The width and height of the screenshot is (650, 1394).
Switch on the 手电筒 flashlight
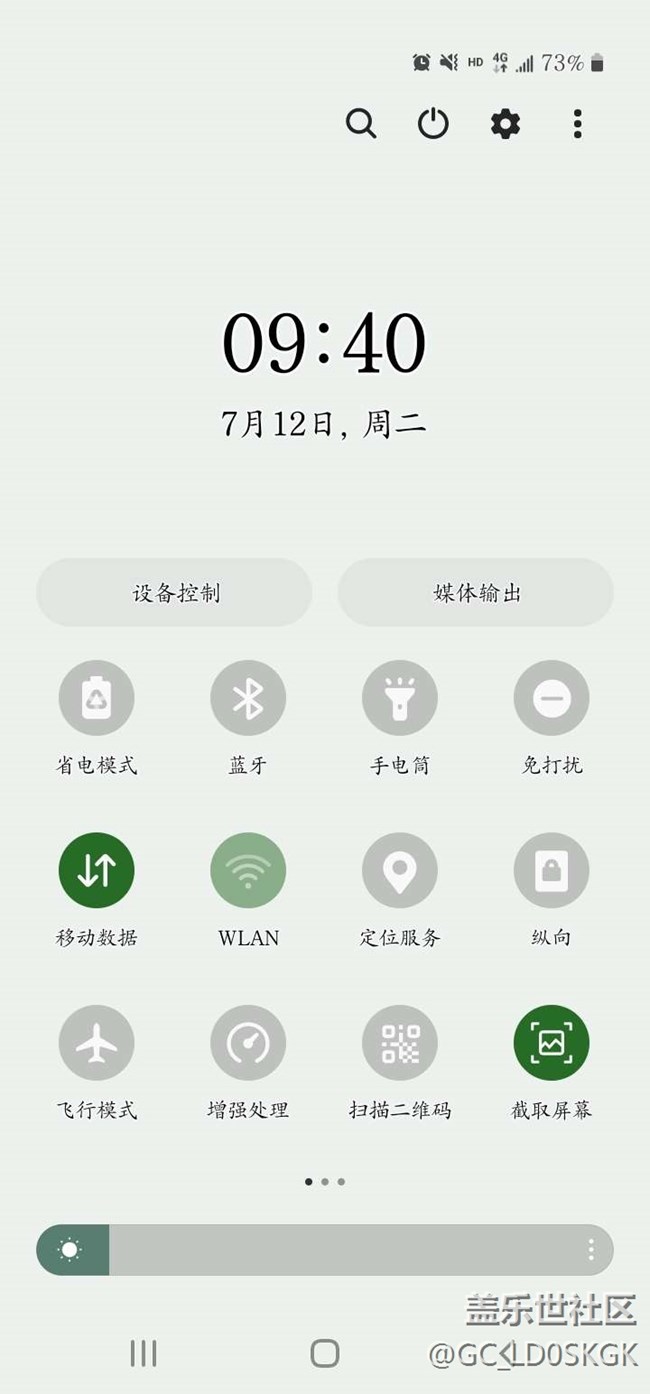(400, 698)
